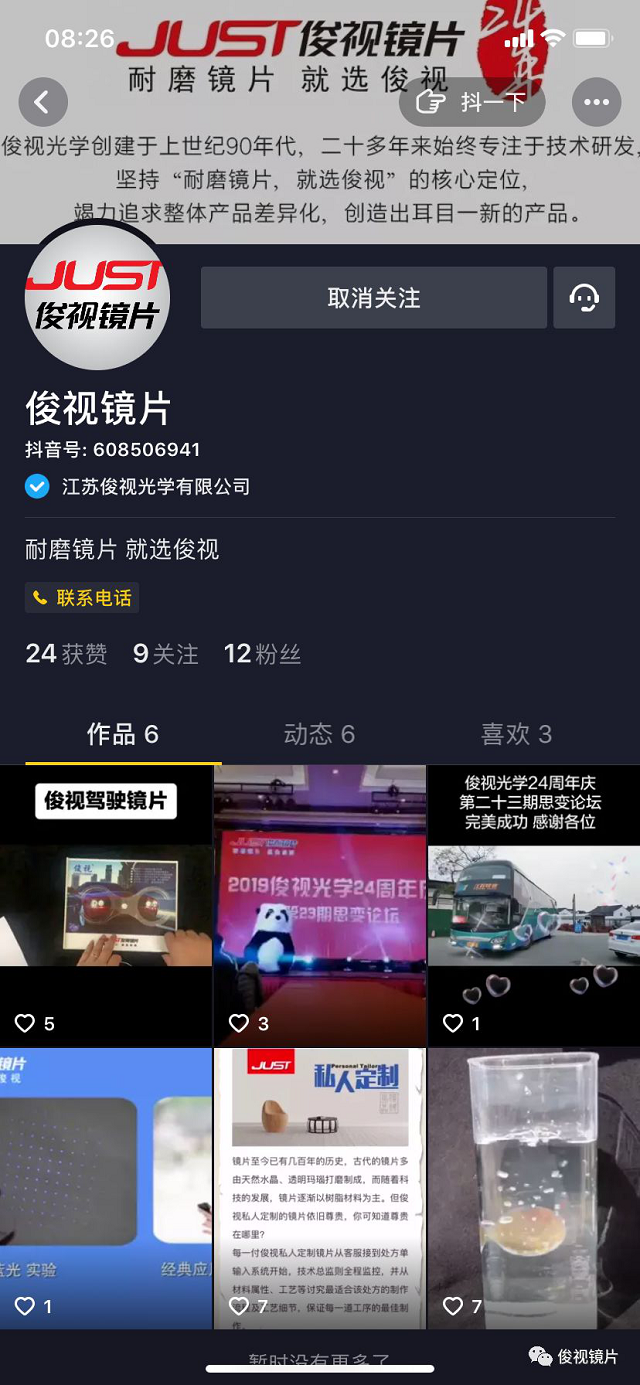The image size is (640, 1385).
Task: Open the 9 关注 following list
Action: [x=166, y=654]
